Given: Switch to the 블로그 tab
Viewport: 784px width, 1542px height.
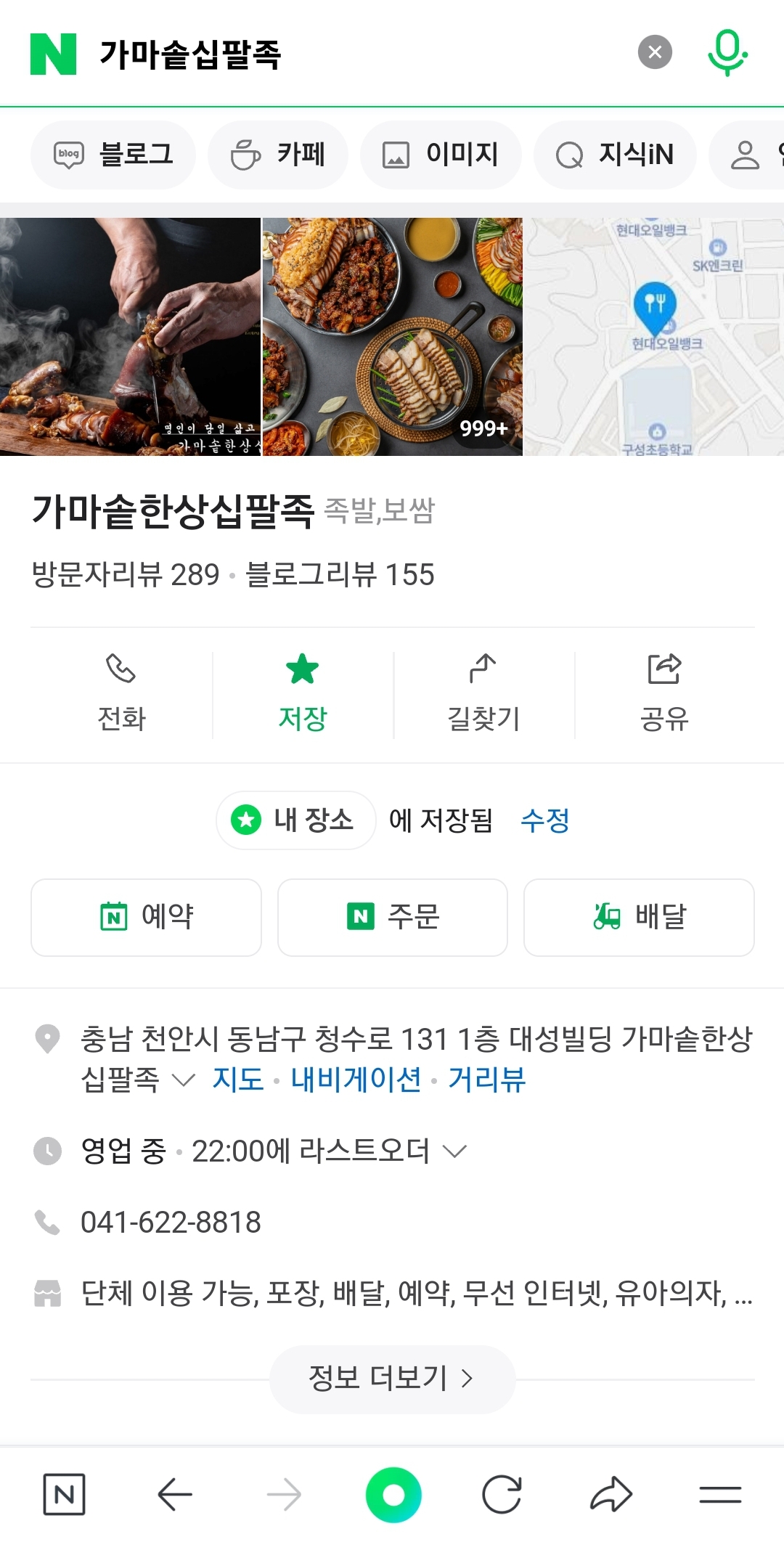Looking at the screenshot, I should point(113,155).
